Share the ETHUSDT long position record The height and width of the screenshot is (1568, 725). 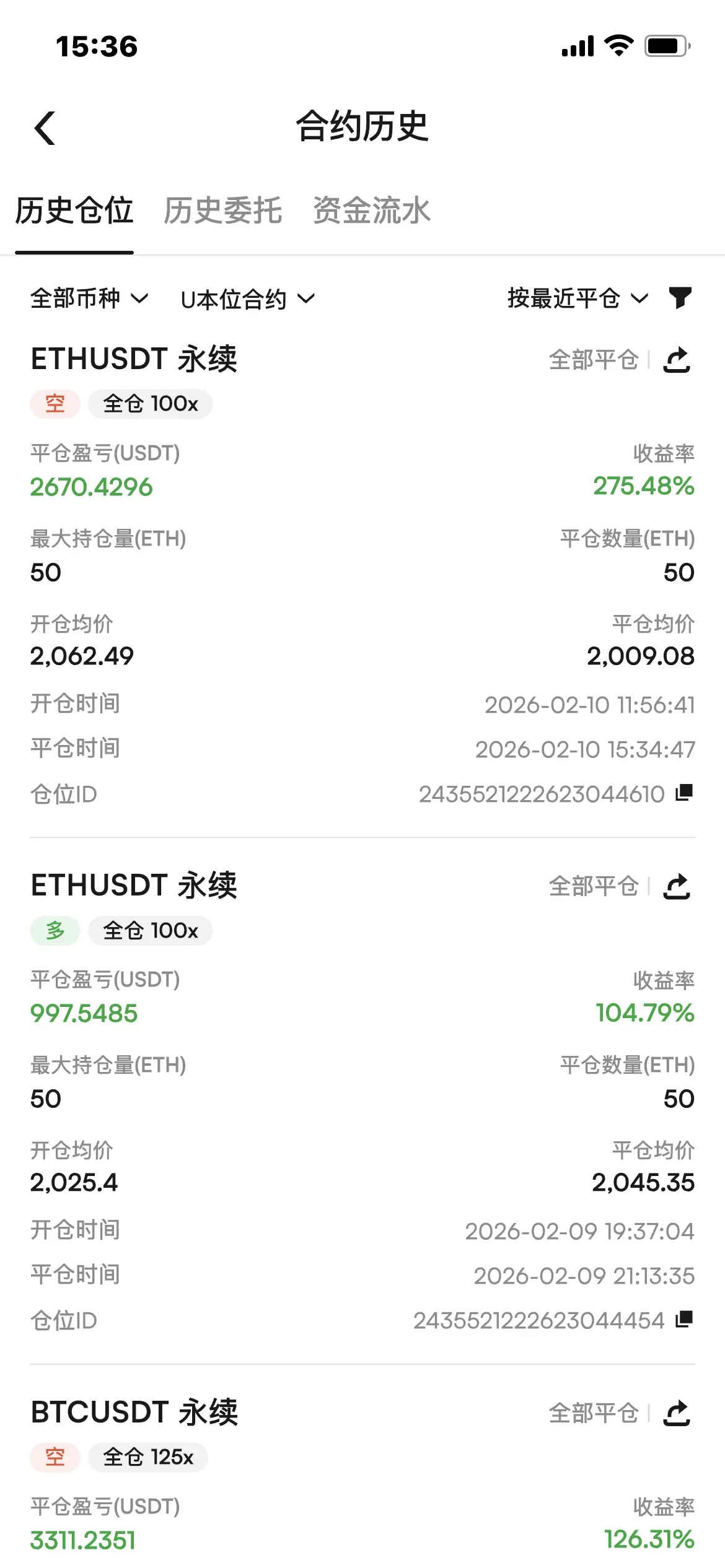point(677,886)
